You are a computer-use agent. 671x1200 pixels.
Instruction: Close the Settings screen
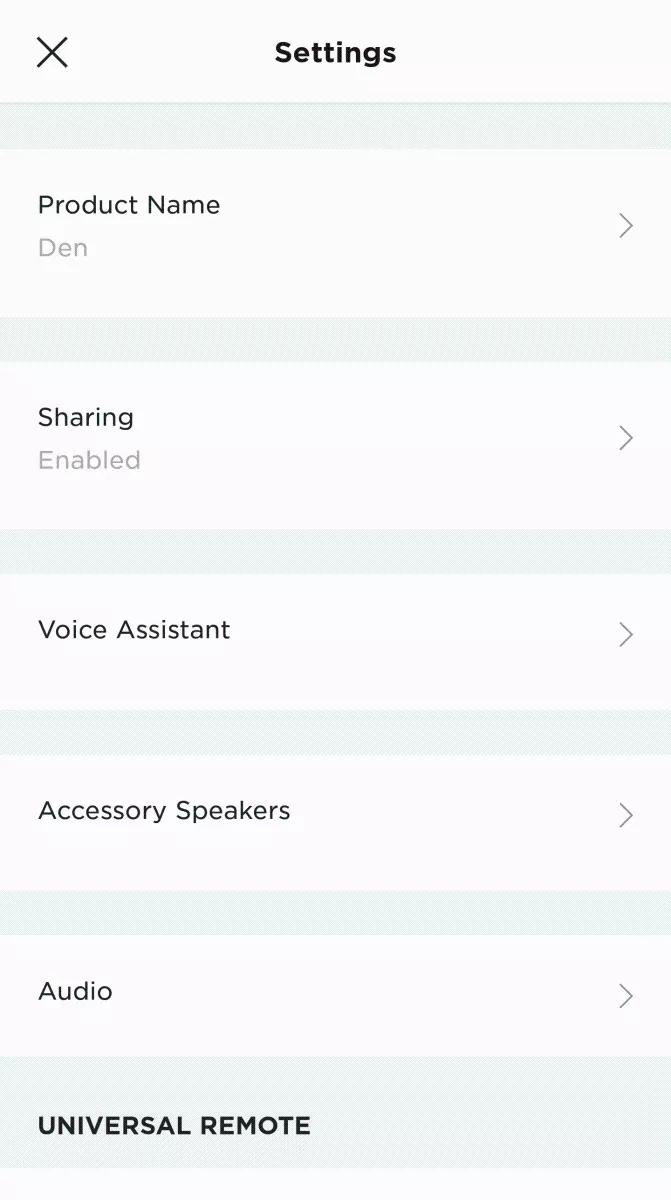(x=52, y=52)
